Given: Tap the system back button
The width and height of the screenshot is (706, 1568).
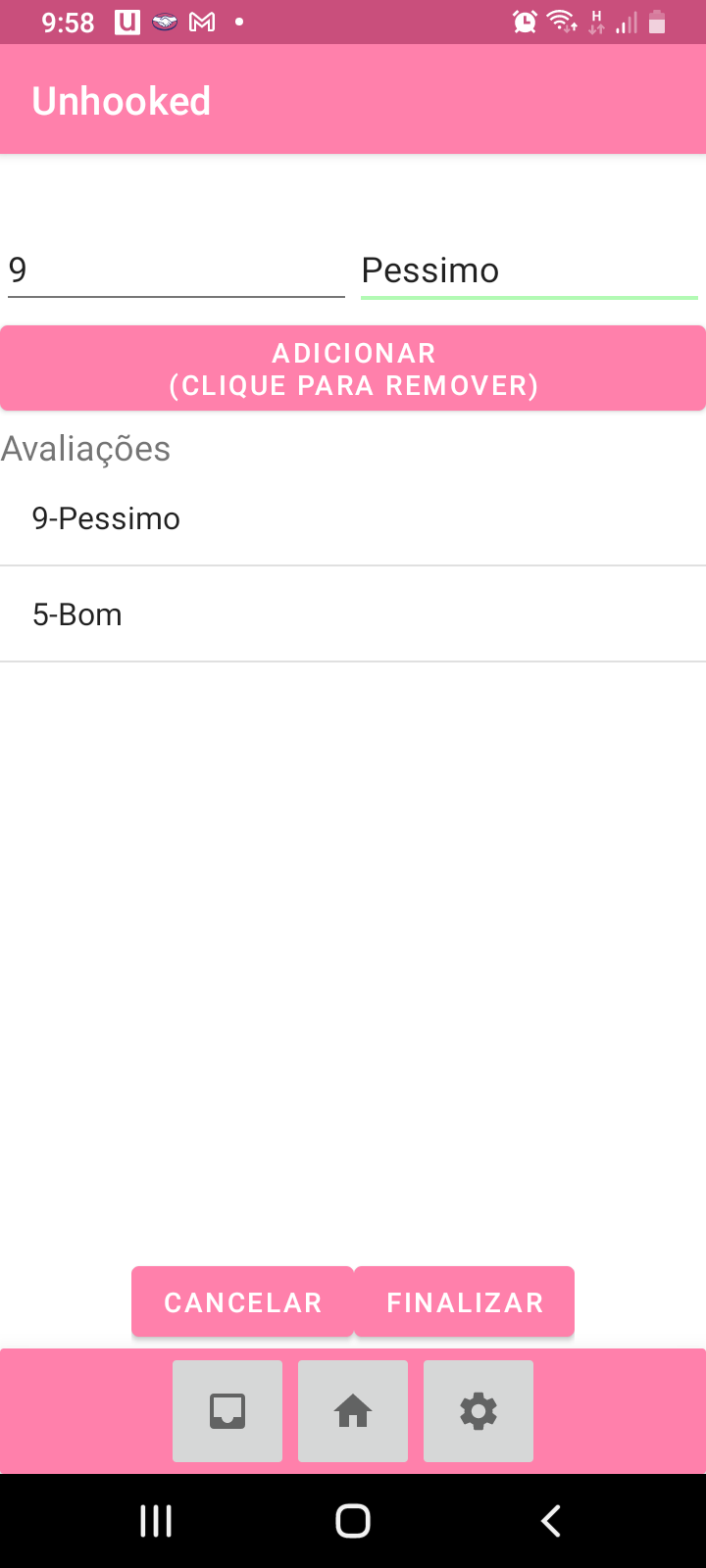Looking at the screenshot, I should click(551, 1521).
